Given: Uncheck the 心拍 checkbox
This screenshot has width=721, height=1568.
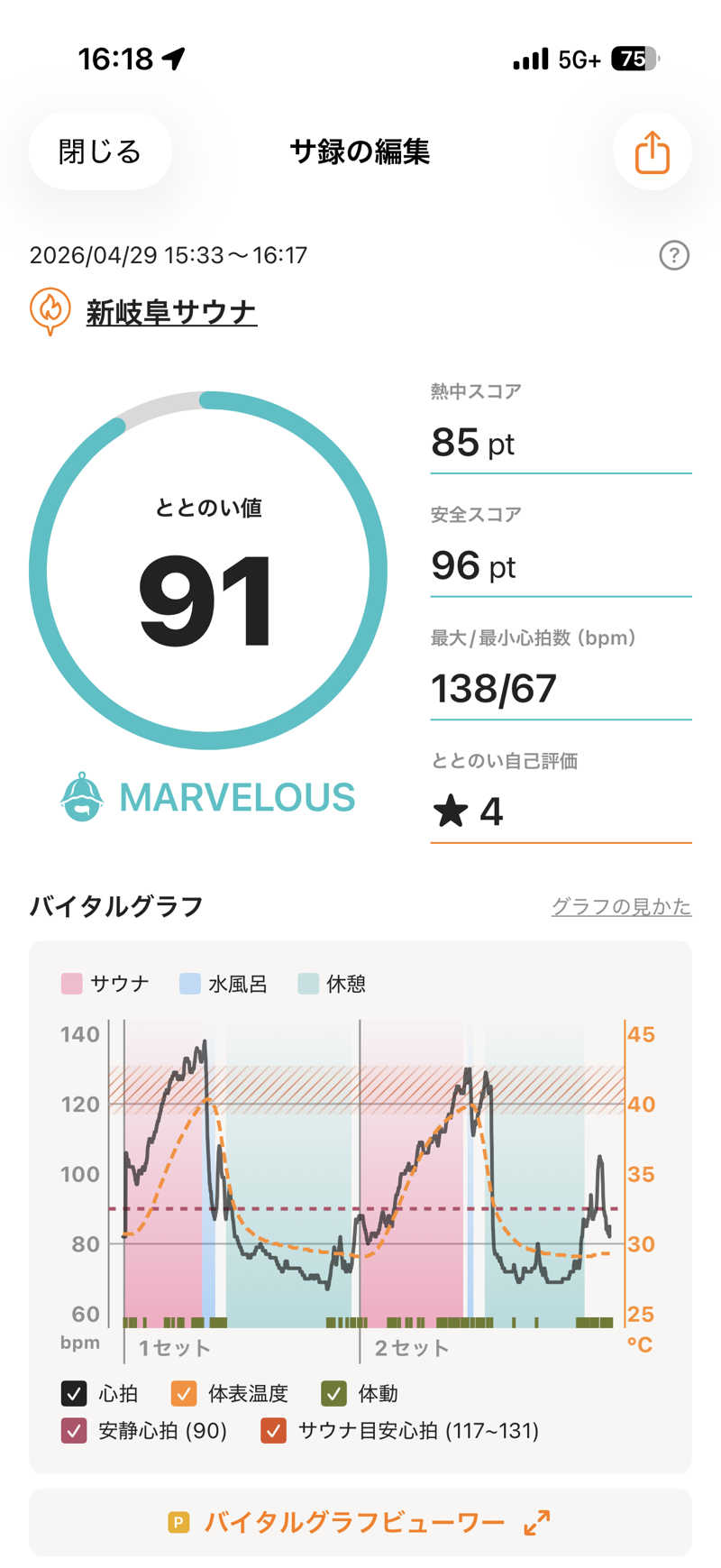Looking at the screenshot, I should click(x=74, y=1394).
